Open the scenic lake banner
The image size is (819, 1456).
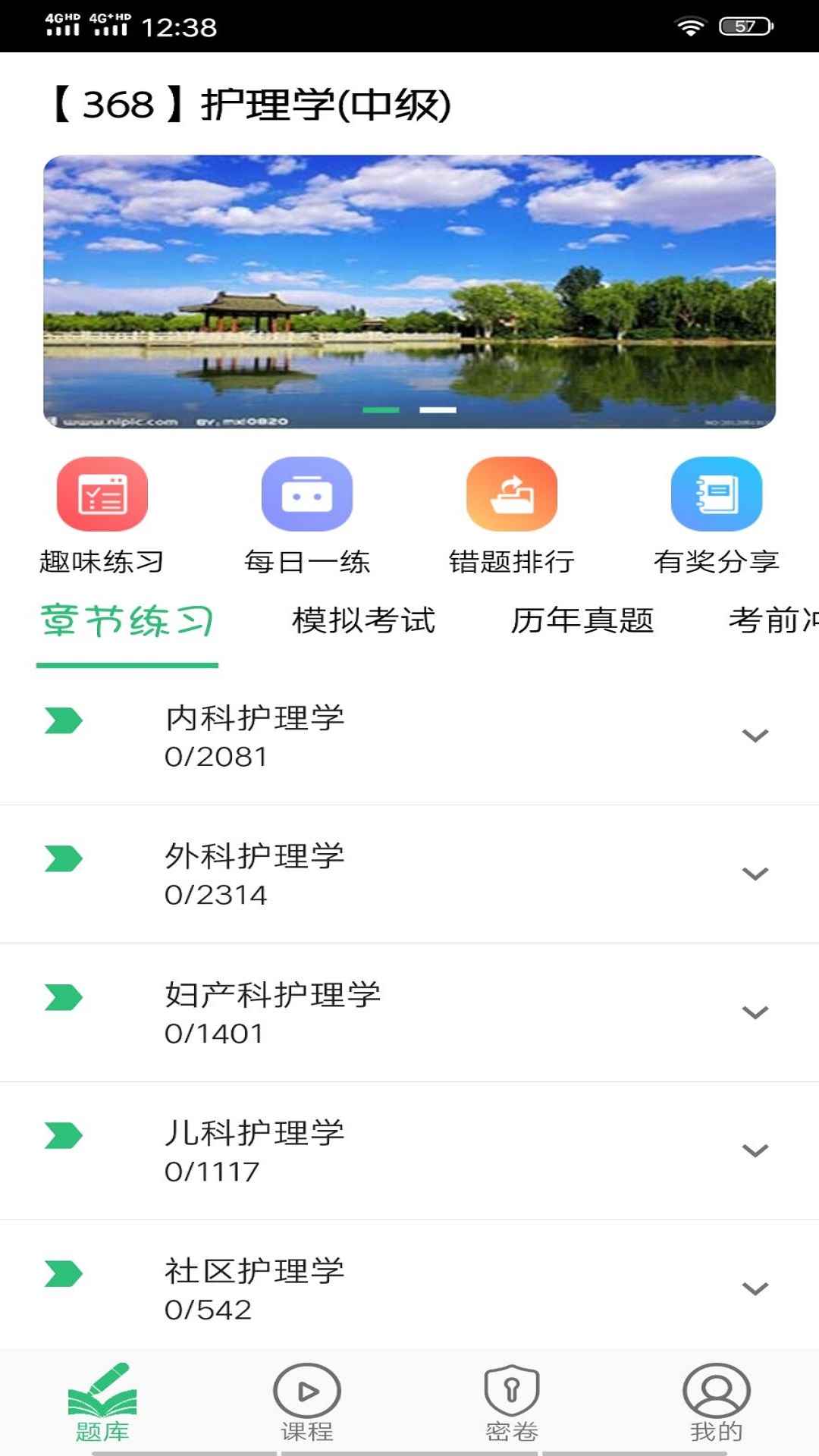pyautogui.click(x=409, y=292)
